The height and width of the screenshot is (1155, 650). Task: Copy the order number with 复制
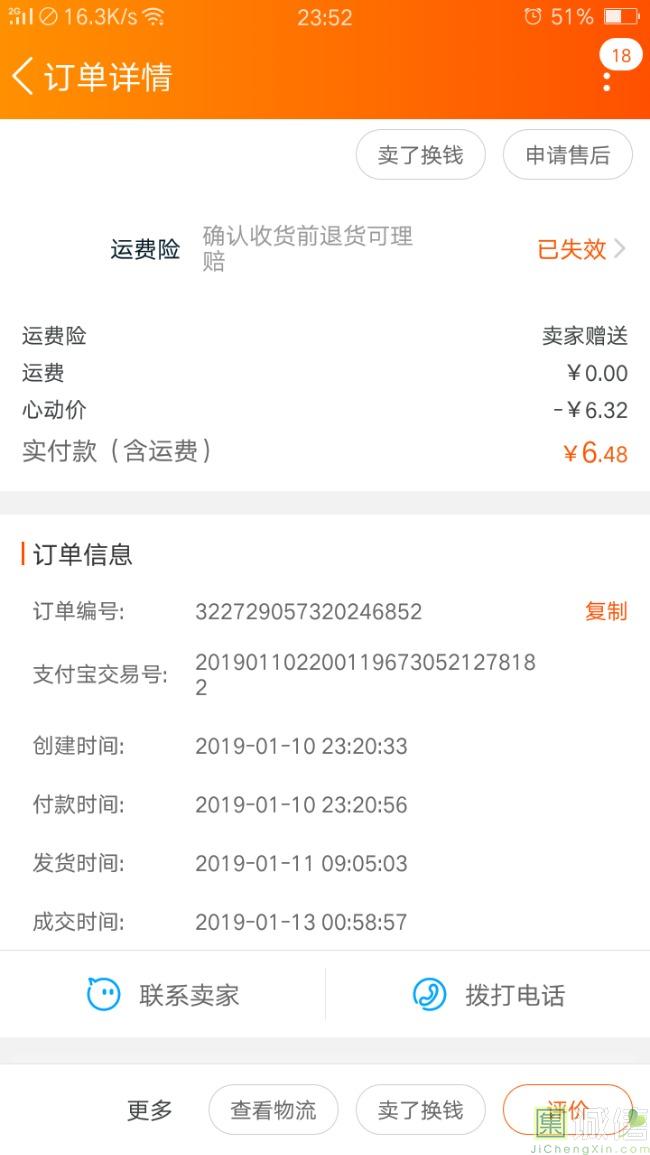pos(606,611)
